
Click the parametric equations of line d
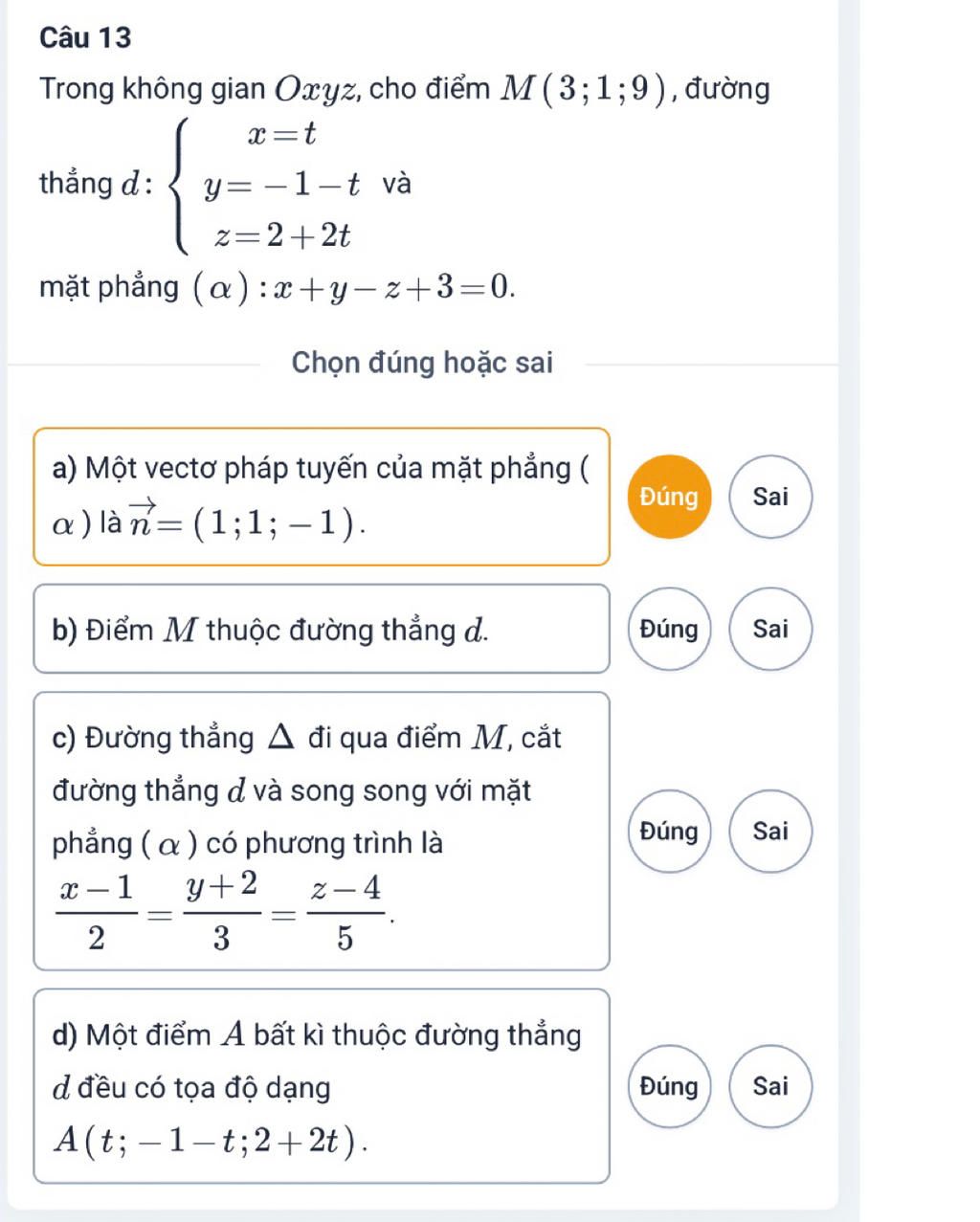[268, 184]
